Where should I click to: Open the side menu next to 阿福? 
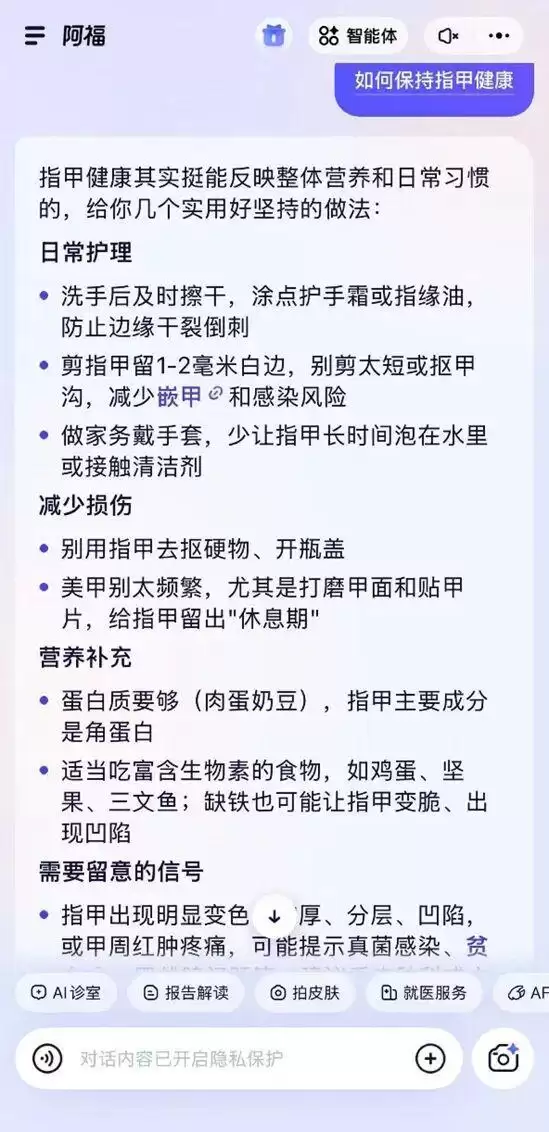(35, 35)
